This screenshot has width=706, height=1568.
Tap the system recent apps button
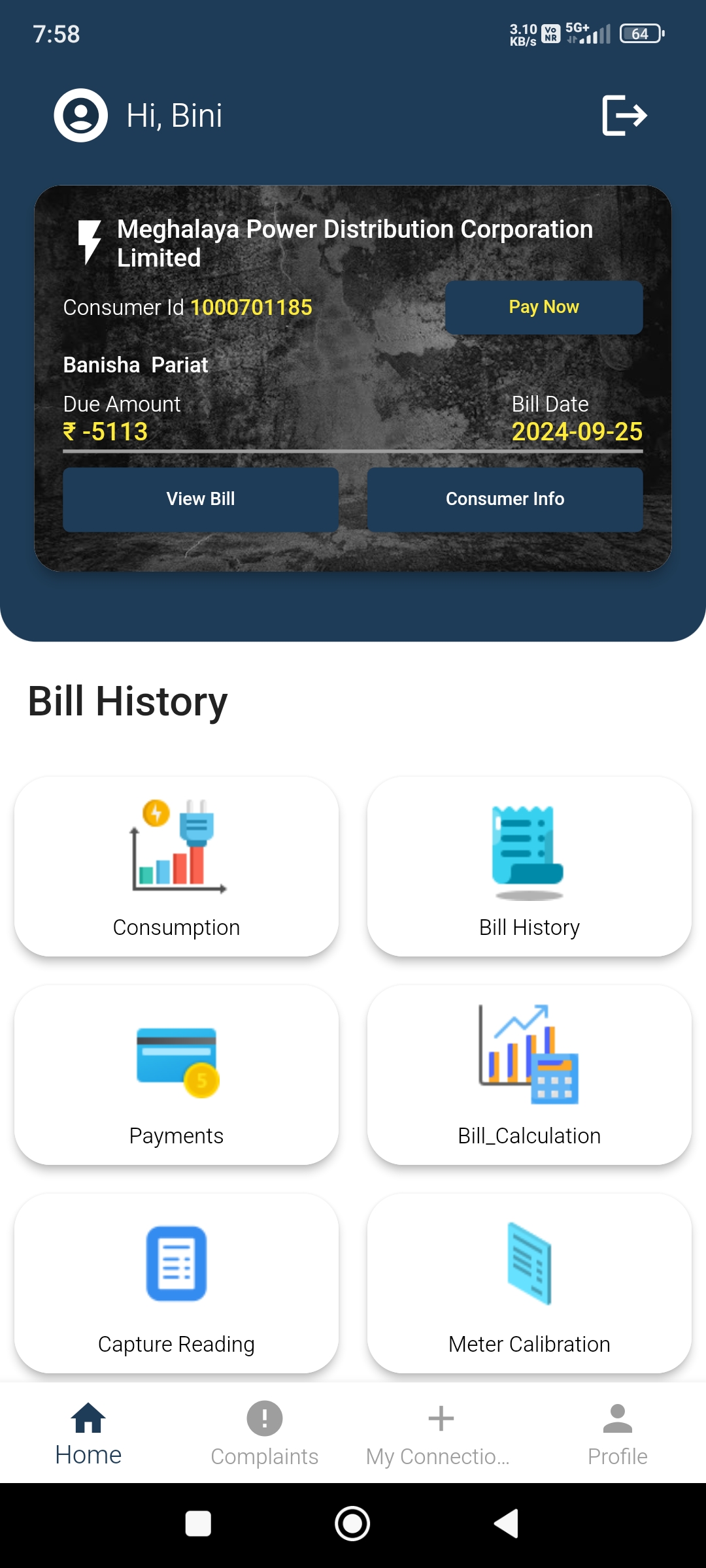pos(199,1524)
